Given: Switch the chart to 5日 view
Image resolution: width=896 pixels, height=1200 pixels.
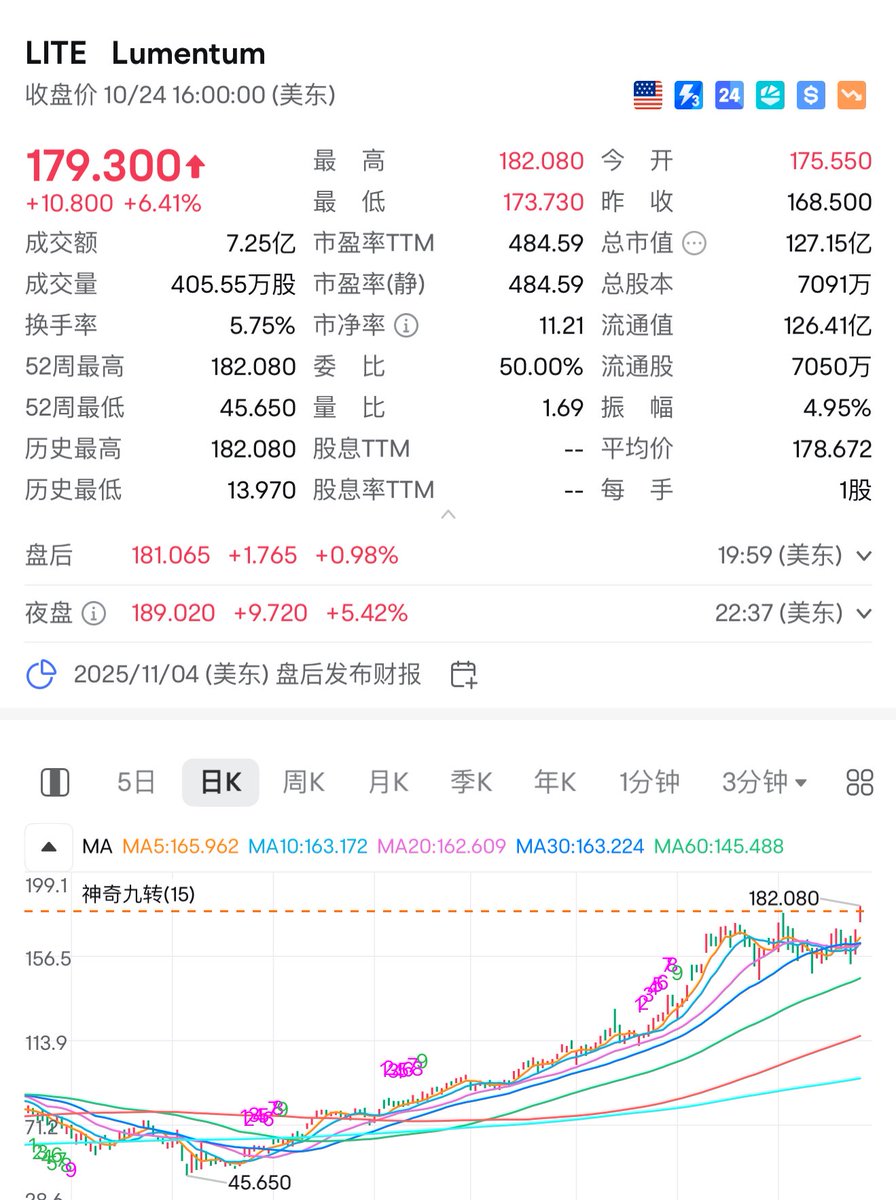Looking at the screenshot, I should click(136, 782).
